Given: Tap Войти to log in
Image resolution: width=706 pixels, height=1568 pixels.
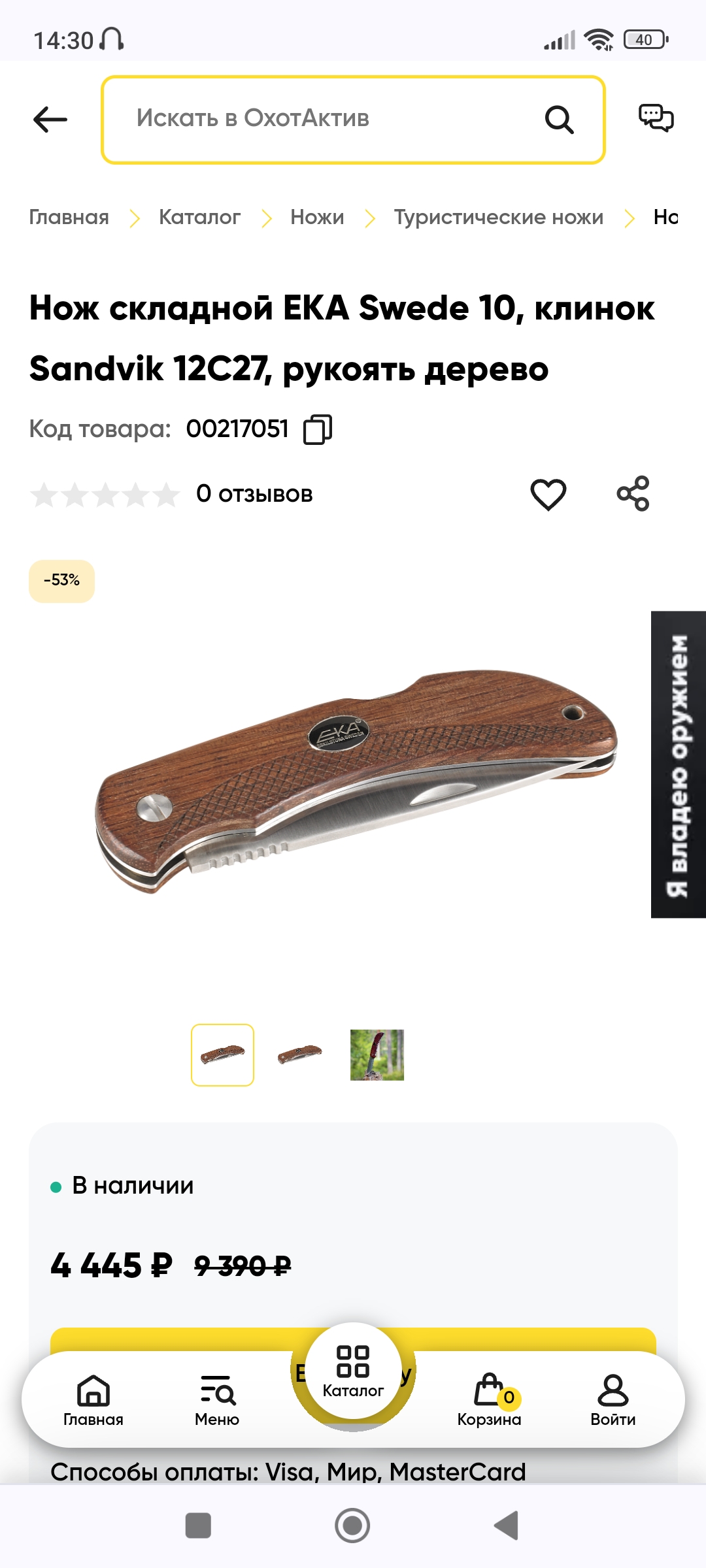Looking at the screenshot, I should (613, 1399).
